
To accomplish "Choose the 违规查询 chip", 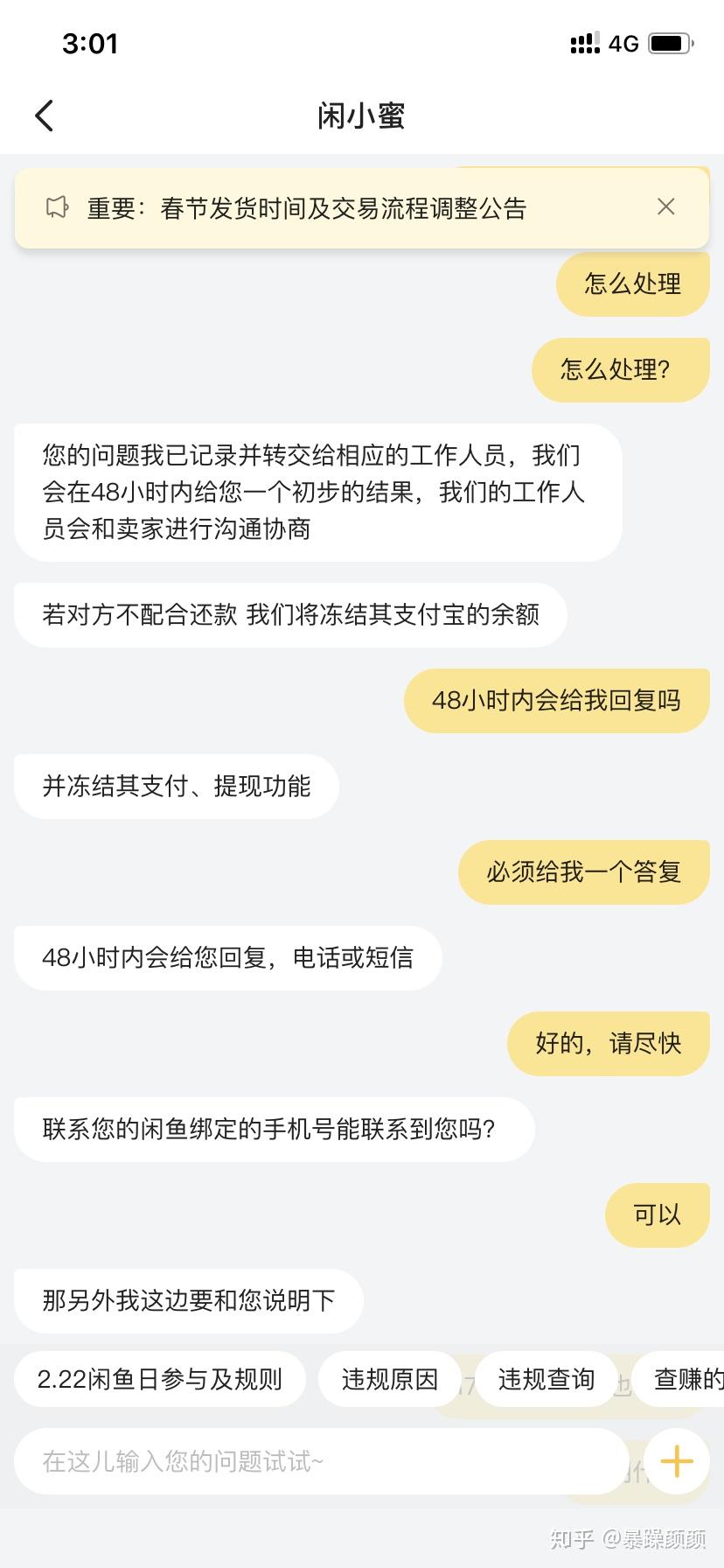I will 546,1379.
